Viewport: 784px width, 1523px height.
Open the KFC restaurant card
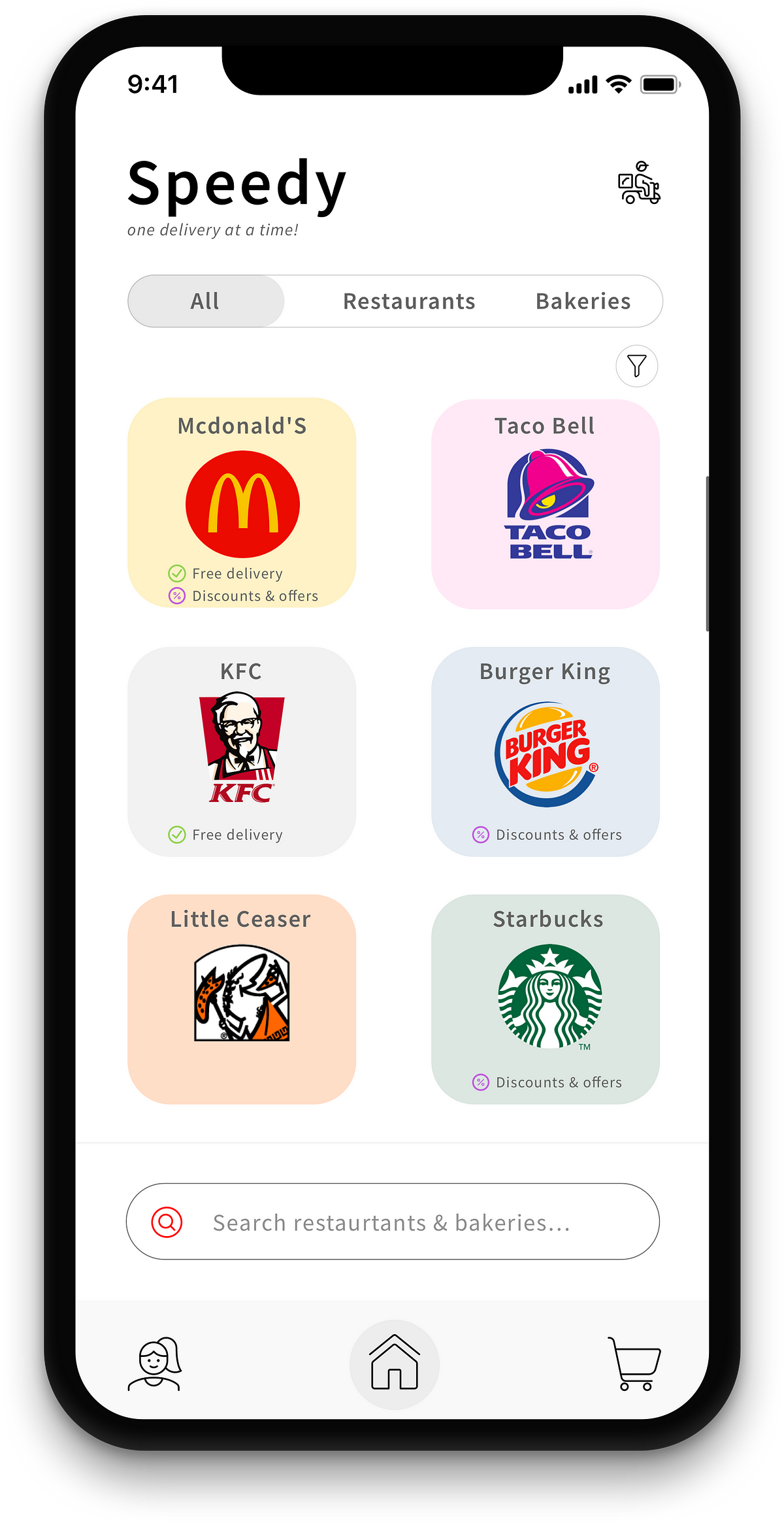pos(242,752)
